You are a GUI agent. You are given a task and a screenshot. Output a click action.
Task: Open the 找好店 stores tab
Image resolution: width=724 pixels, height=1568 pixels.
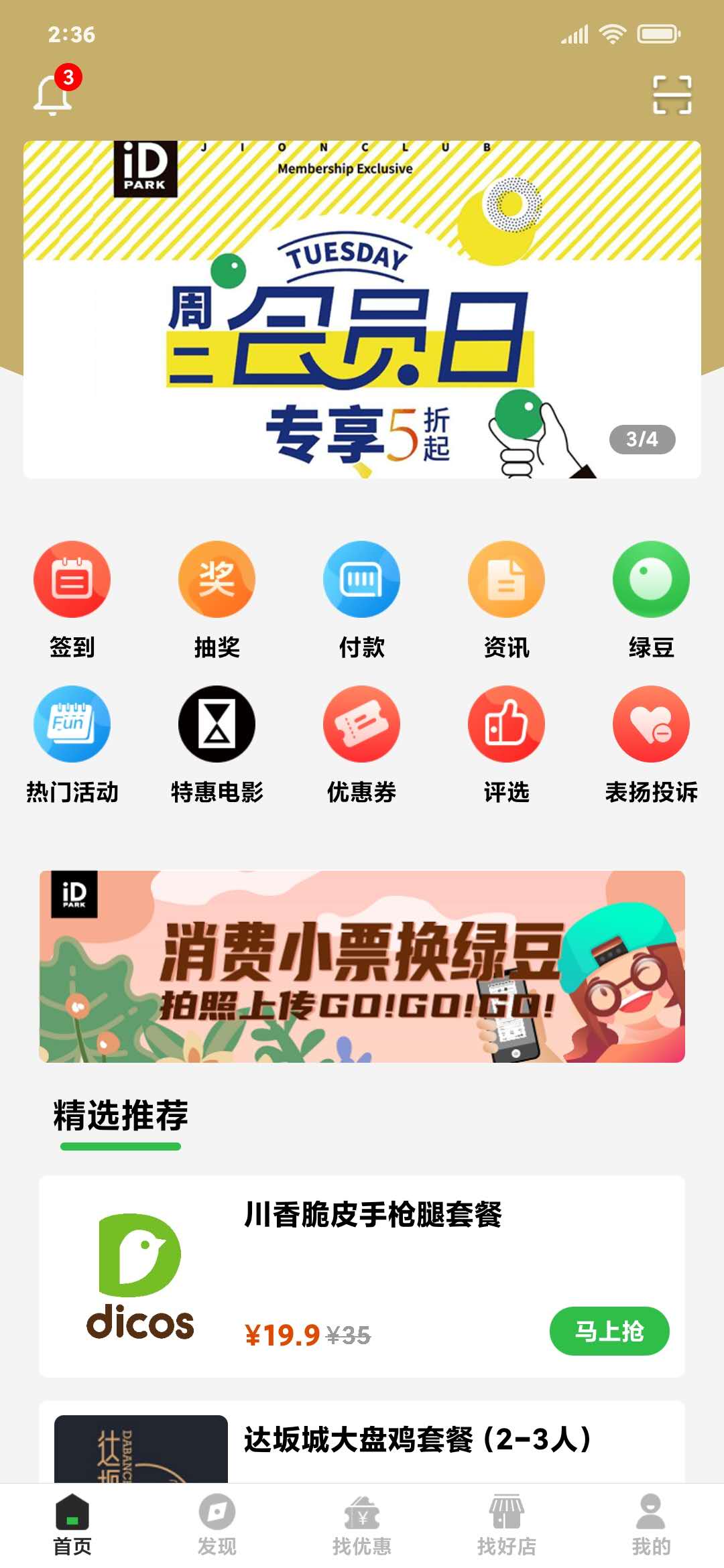point(507,1521)
